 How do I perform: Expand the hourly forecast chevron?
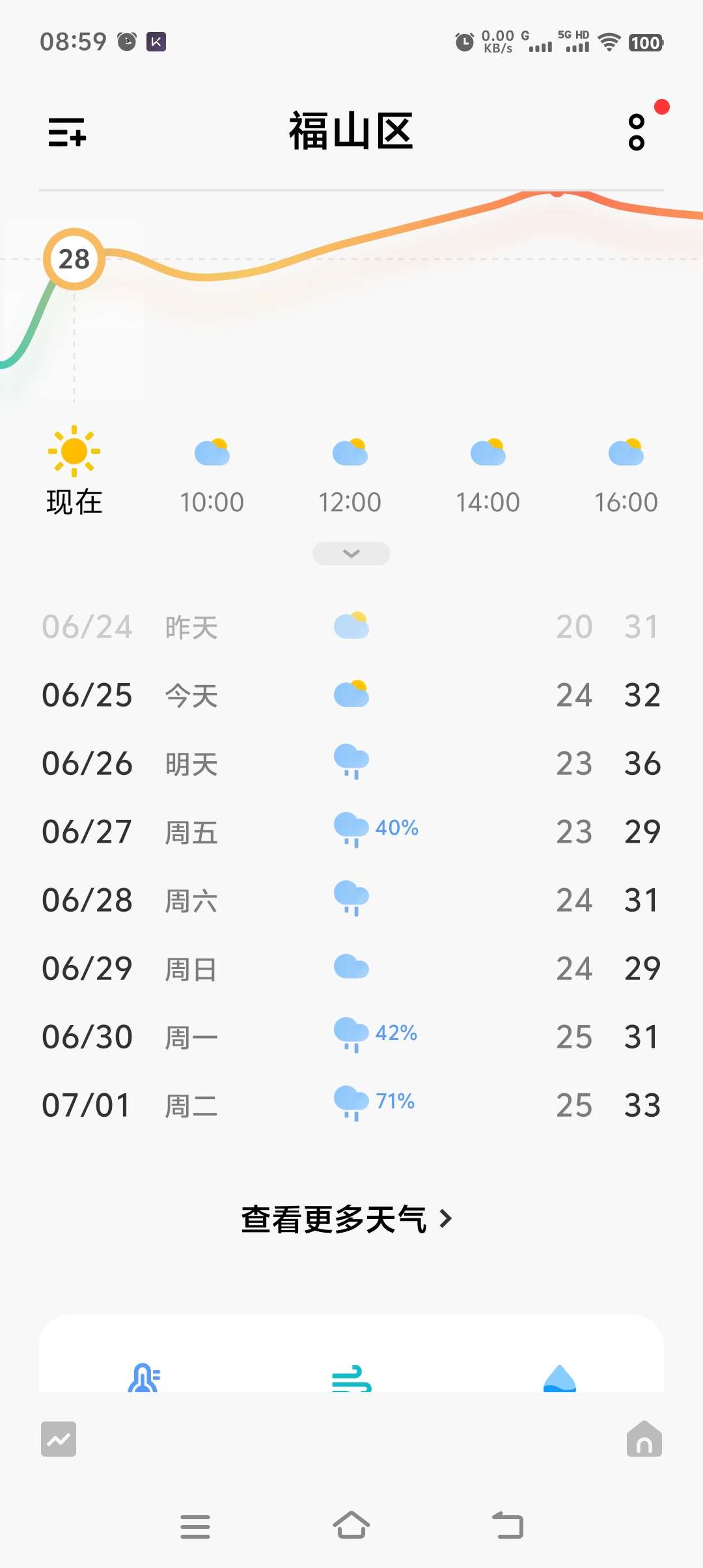(351, 553)
